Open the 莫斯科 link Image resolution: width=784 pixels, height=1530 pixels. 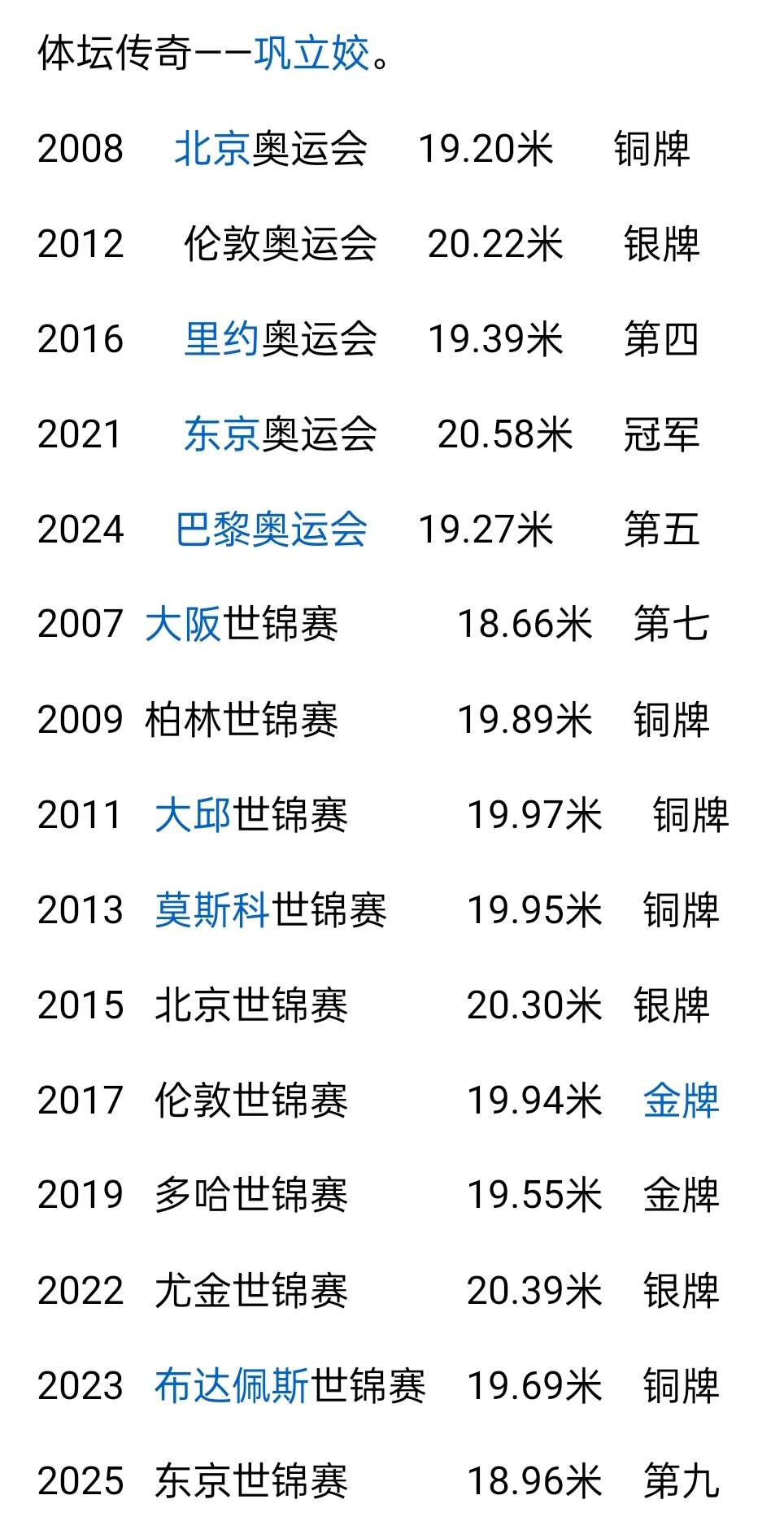(x=212, y=910)
